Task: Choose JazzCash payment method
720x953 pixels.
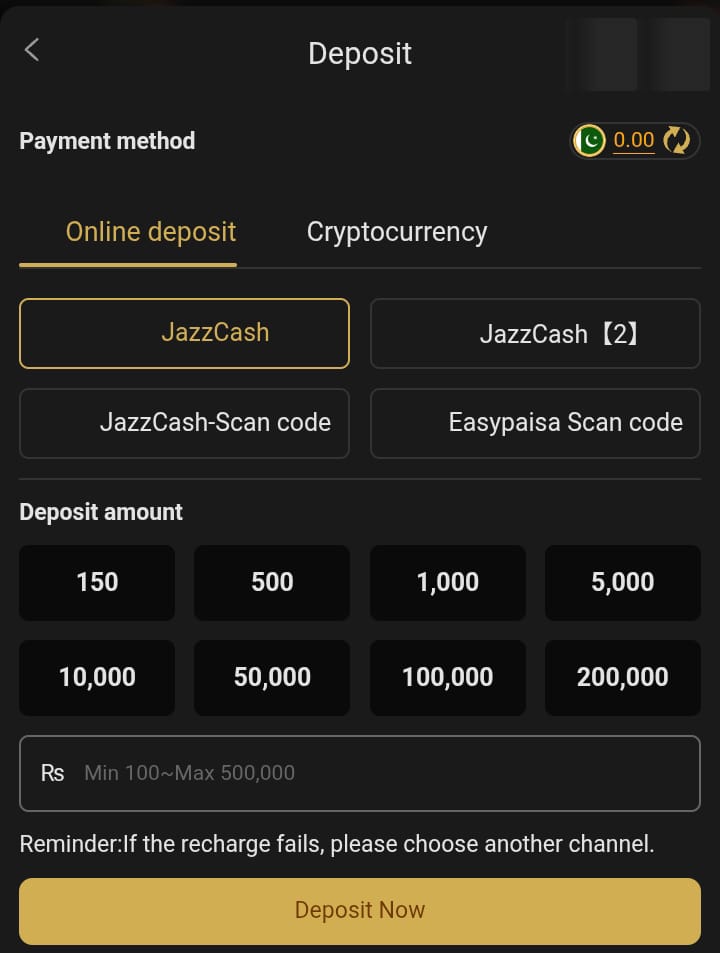Action: pyautogui.click(x=184, y=333)
